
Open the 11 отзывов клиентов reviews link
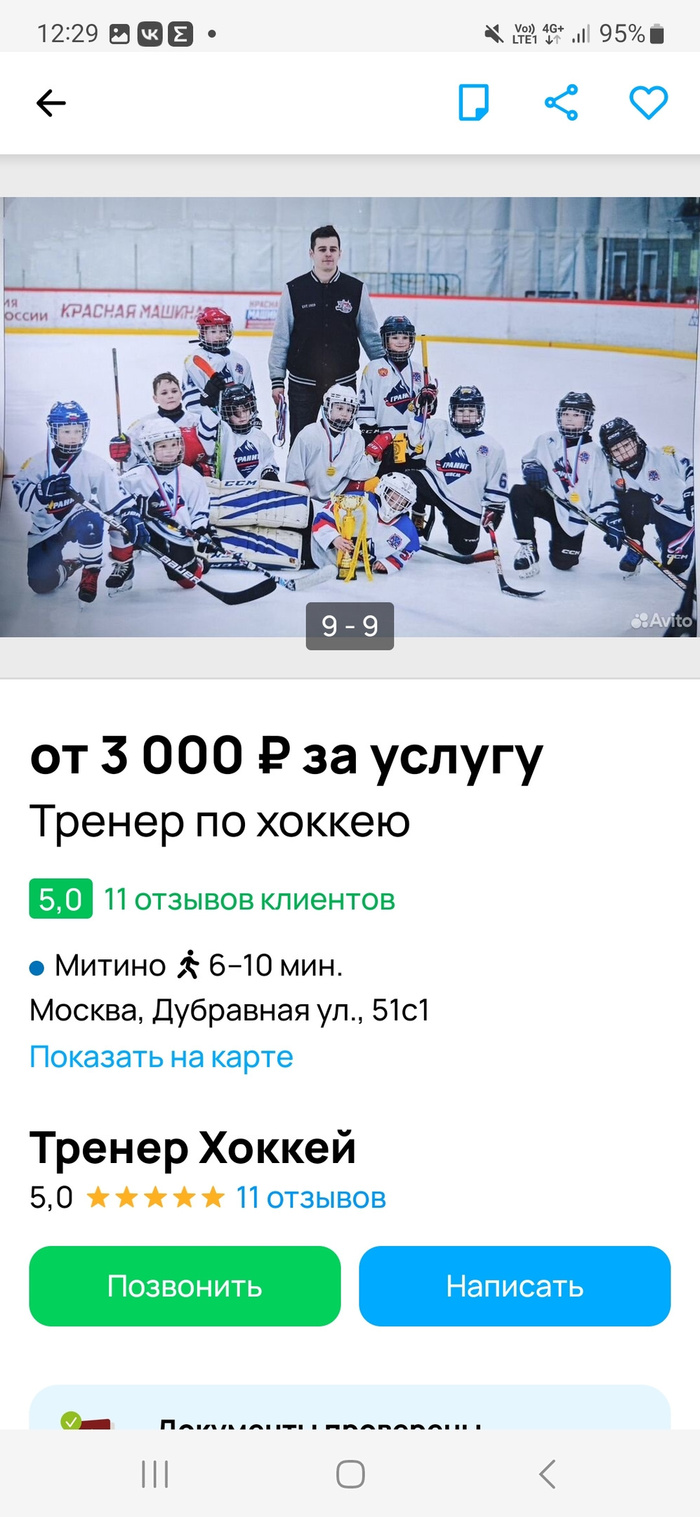pyautogui.click(x=249, y=899)
